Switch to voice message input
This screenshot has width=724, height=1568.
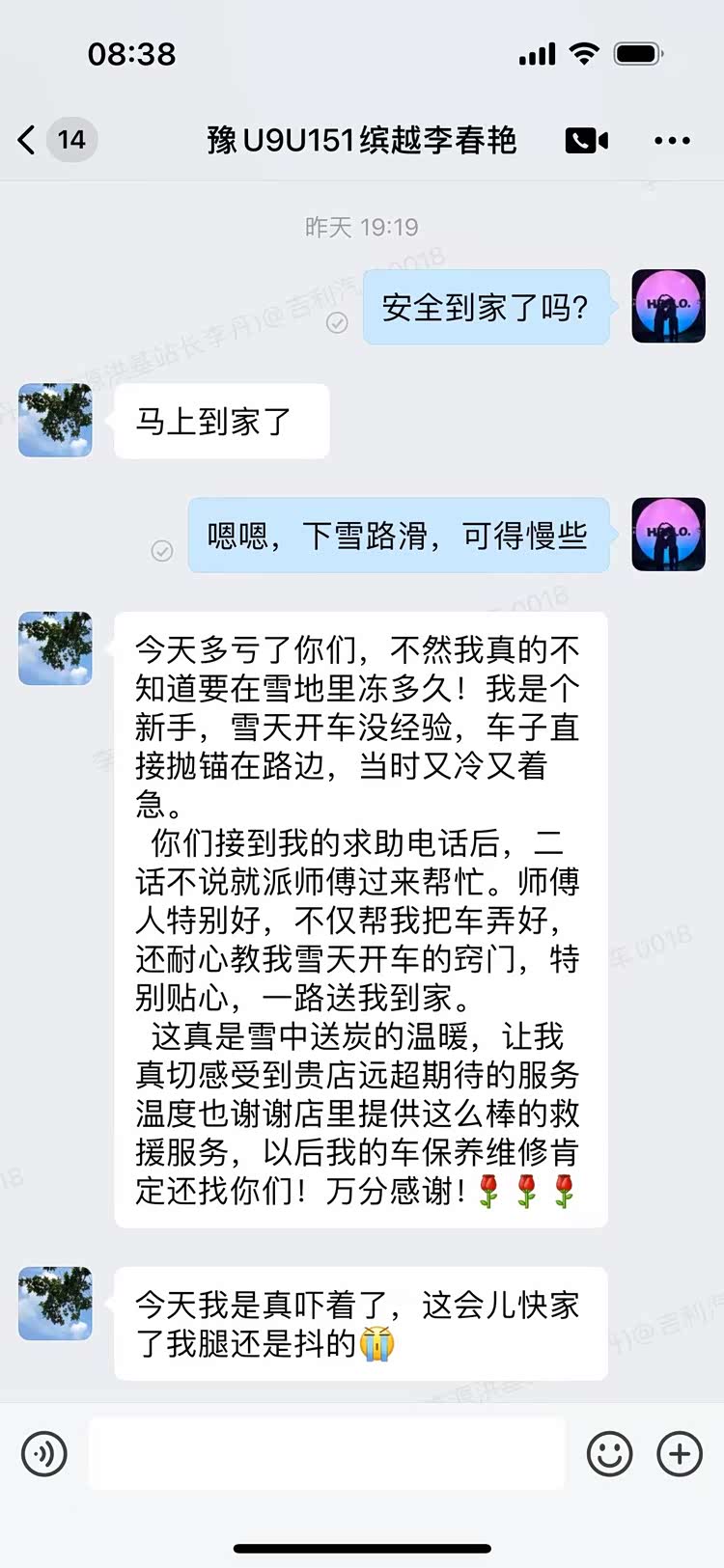[x=44, y=1454]
